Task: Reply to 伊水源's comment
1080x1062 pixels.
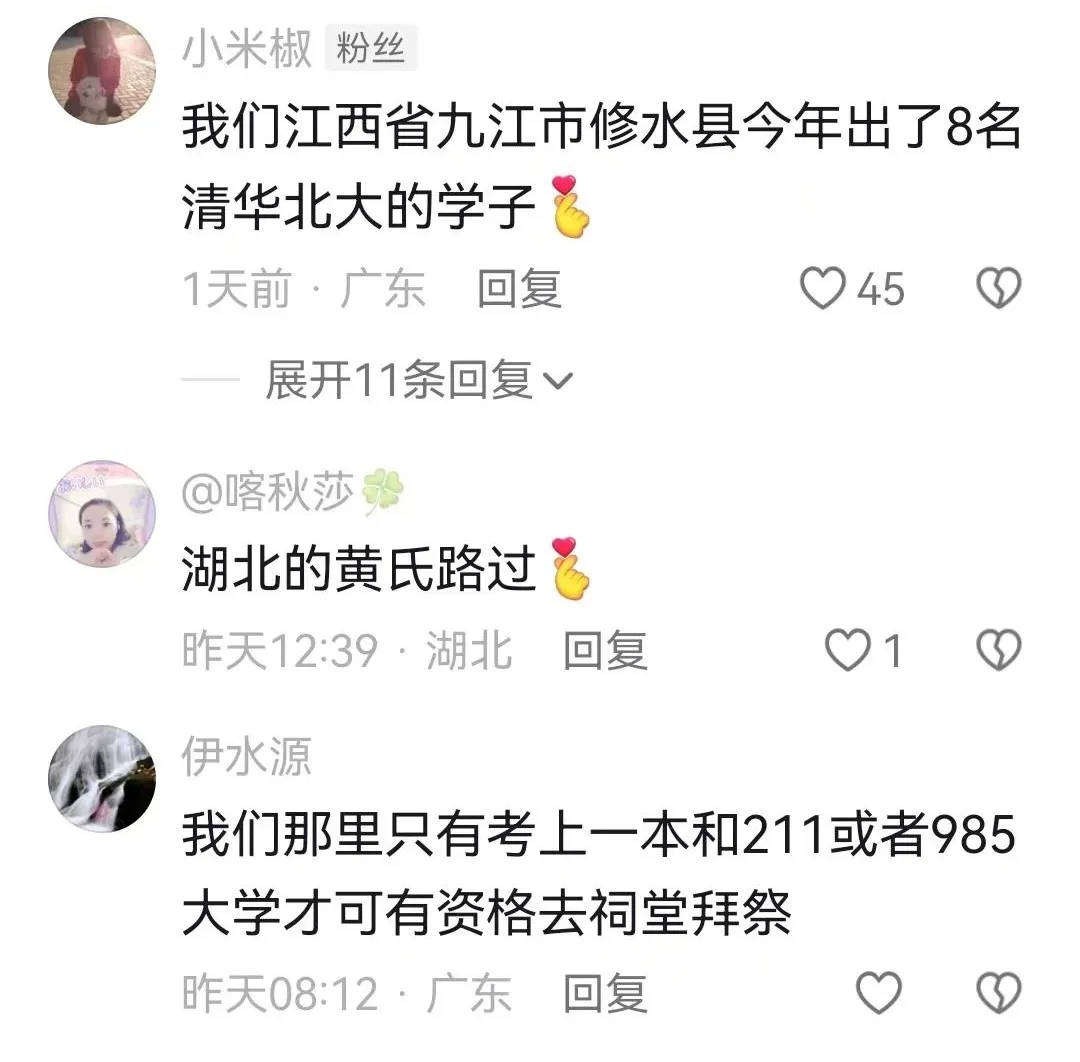Action: 605,994
